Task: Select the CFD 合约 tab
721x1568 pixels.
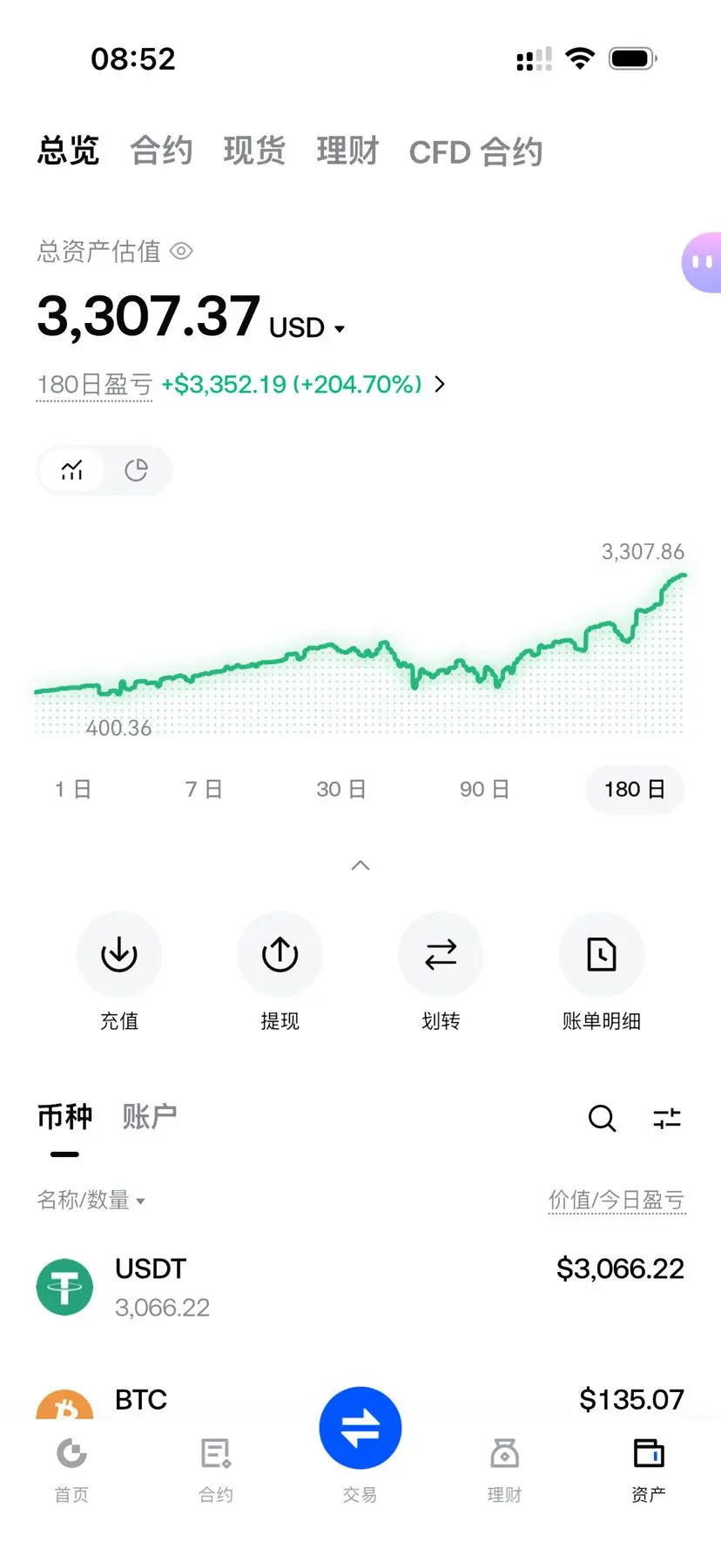Action: pos(475,152)
